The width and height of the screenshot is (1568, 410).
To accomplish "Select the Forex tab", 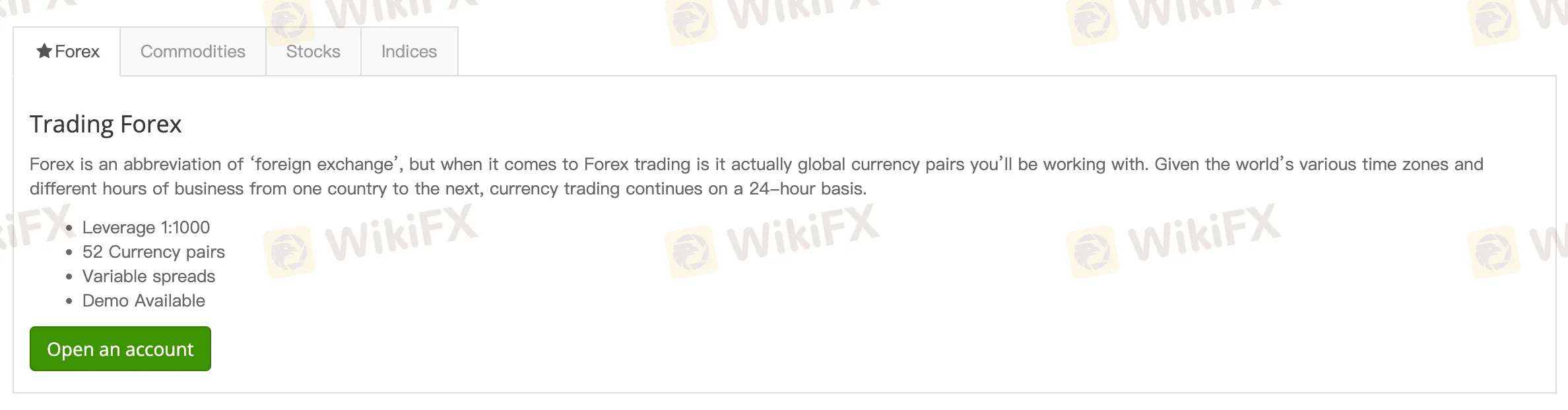I will (x=67, y=51).
